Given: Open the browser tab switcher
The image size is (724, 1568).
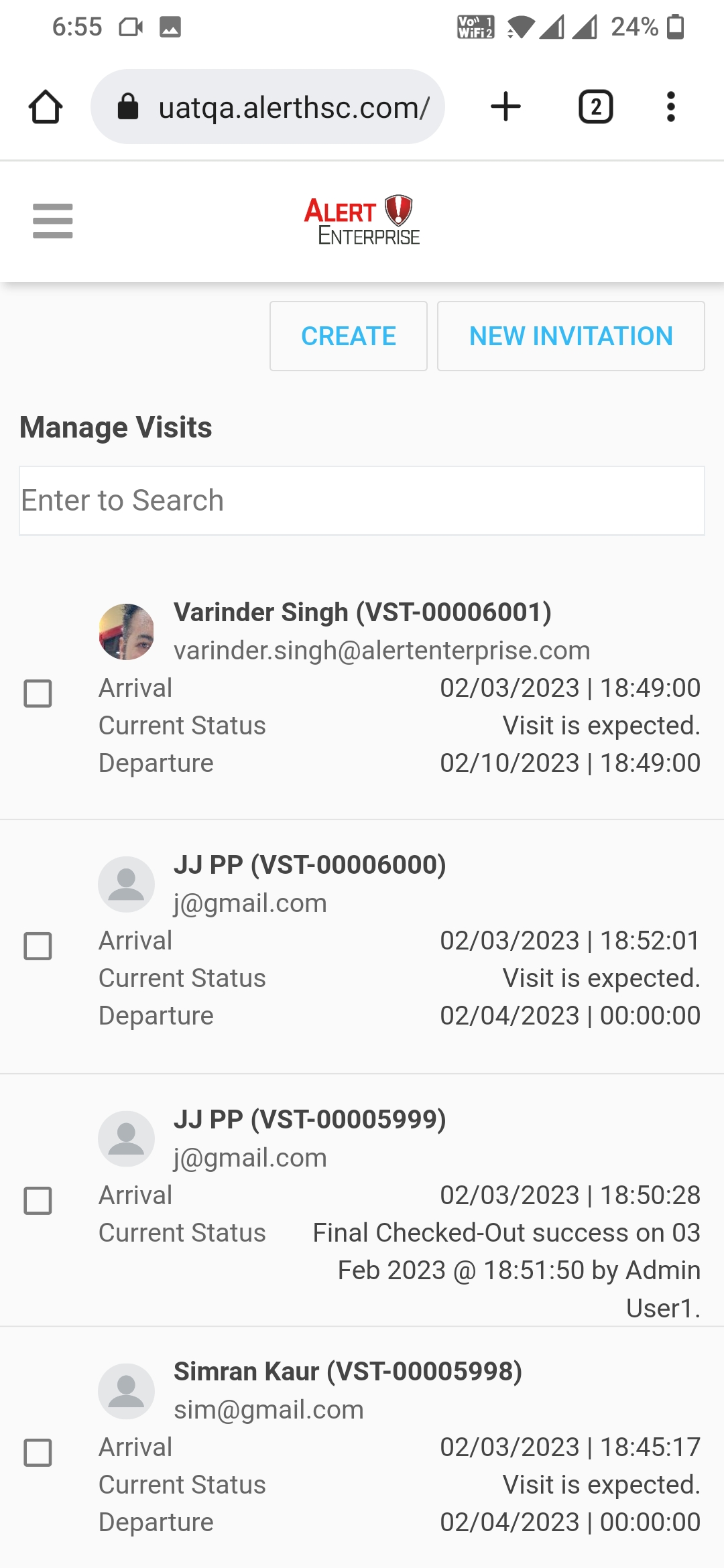Looking at the screenshot, I should click(x=595, y=106).
